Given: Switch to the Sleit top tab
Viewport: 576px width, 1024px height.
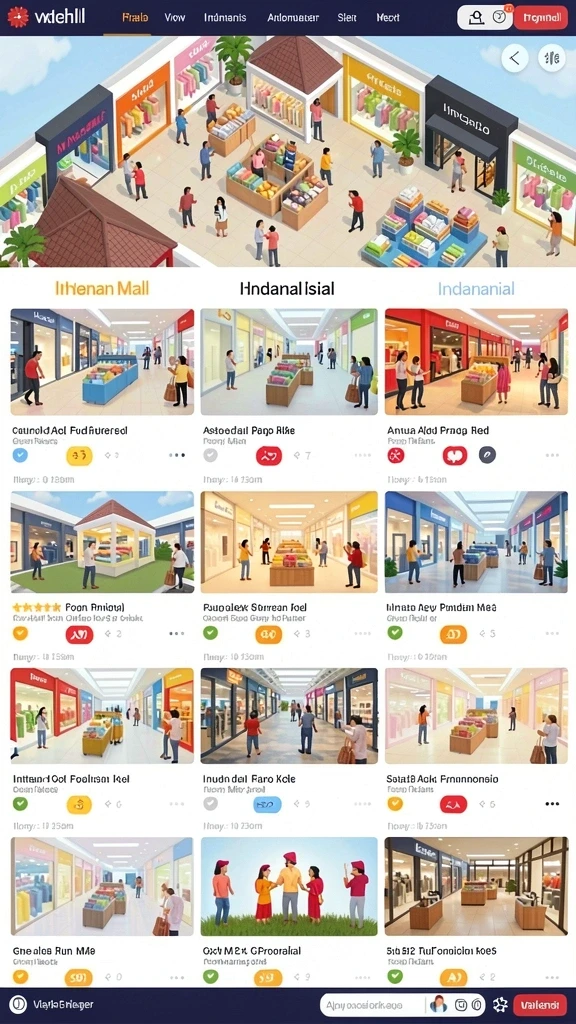Looking at the screenshot, I should point(347,18).
